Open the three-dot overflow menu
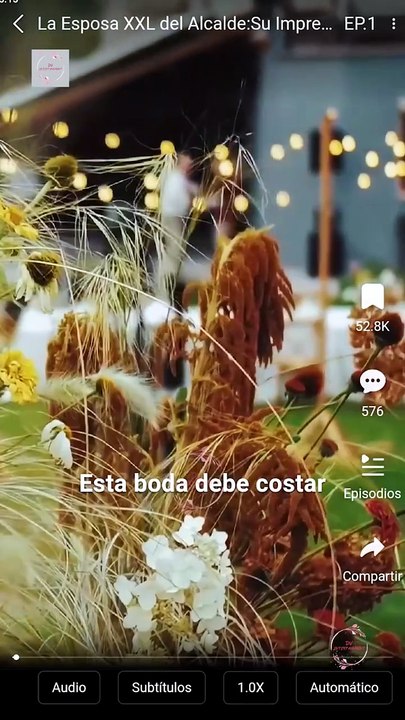Image resolution: width=405 pixels, height=720 pixels. pos(394,24)
